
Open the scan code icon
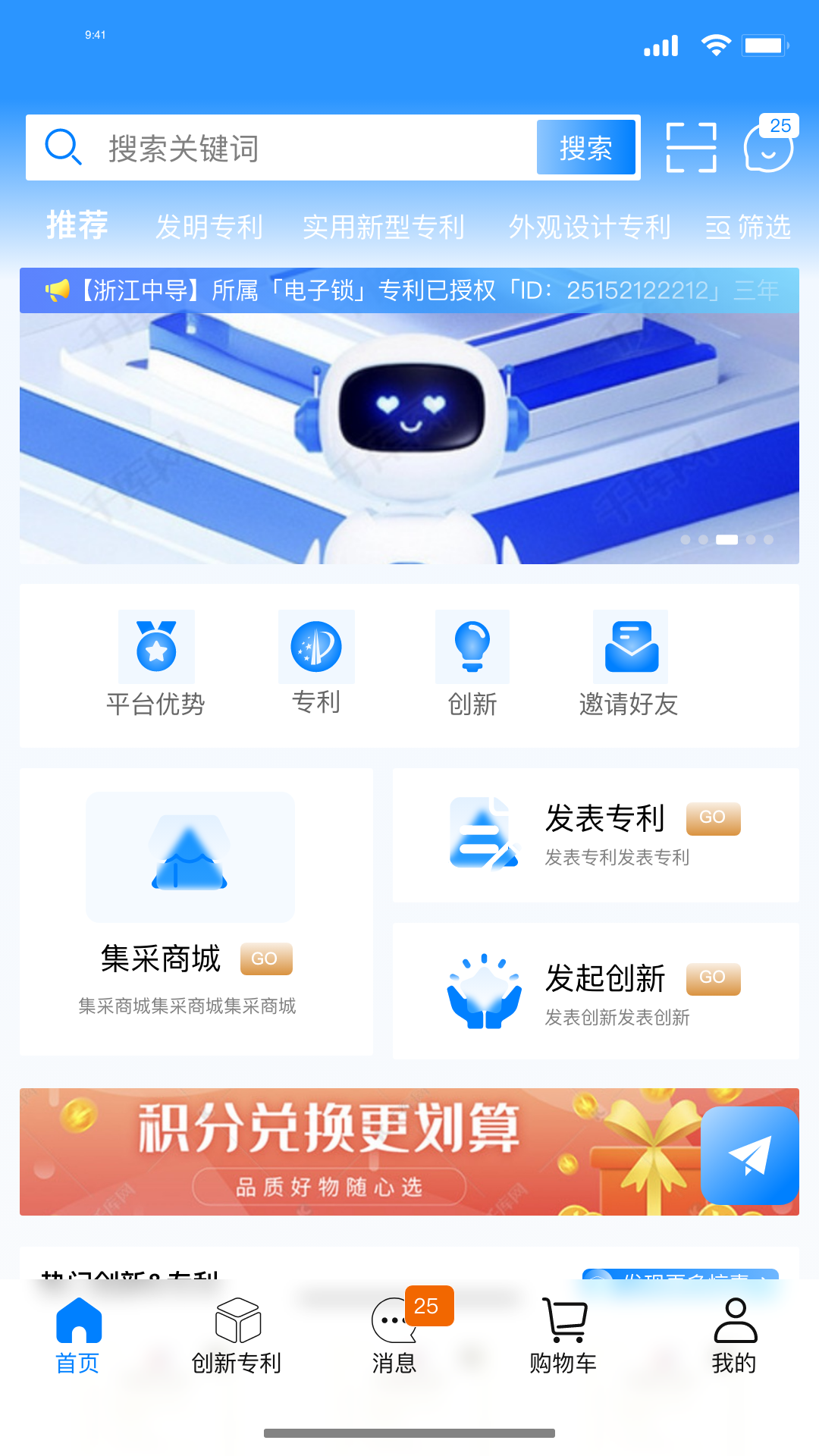coord(691,148)
